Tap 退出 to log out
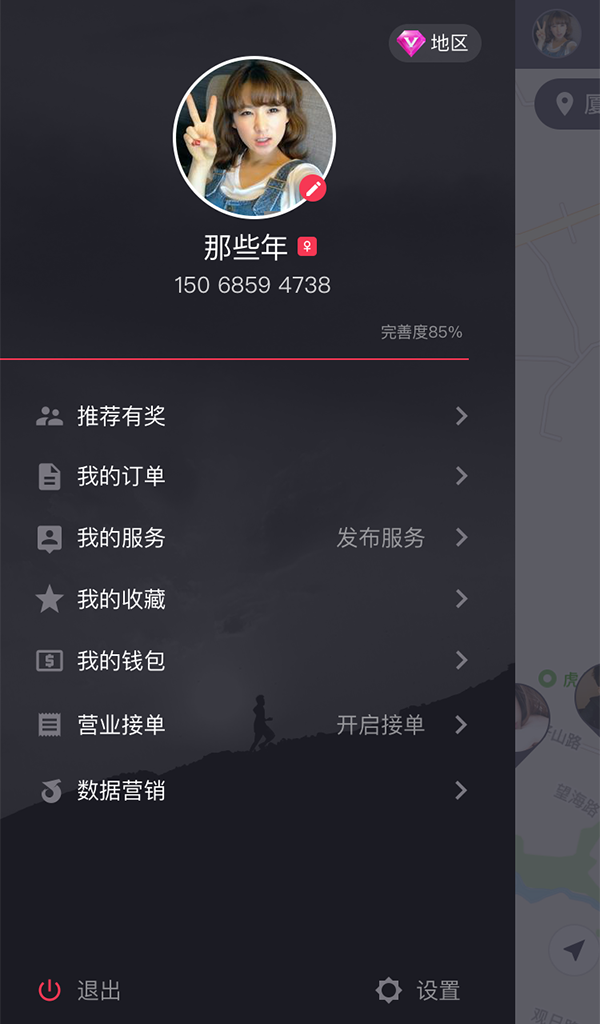The image size is (600, 1024). pos(80,991)
